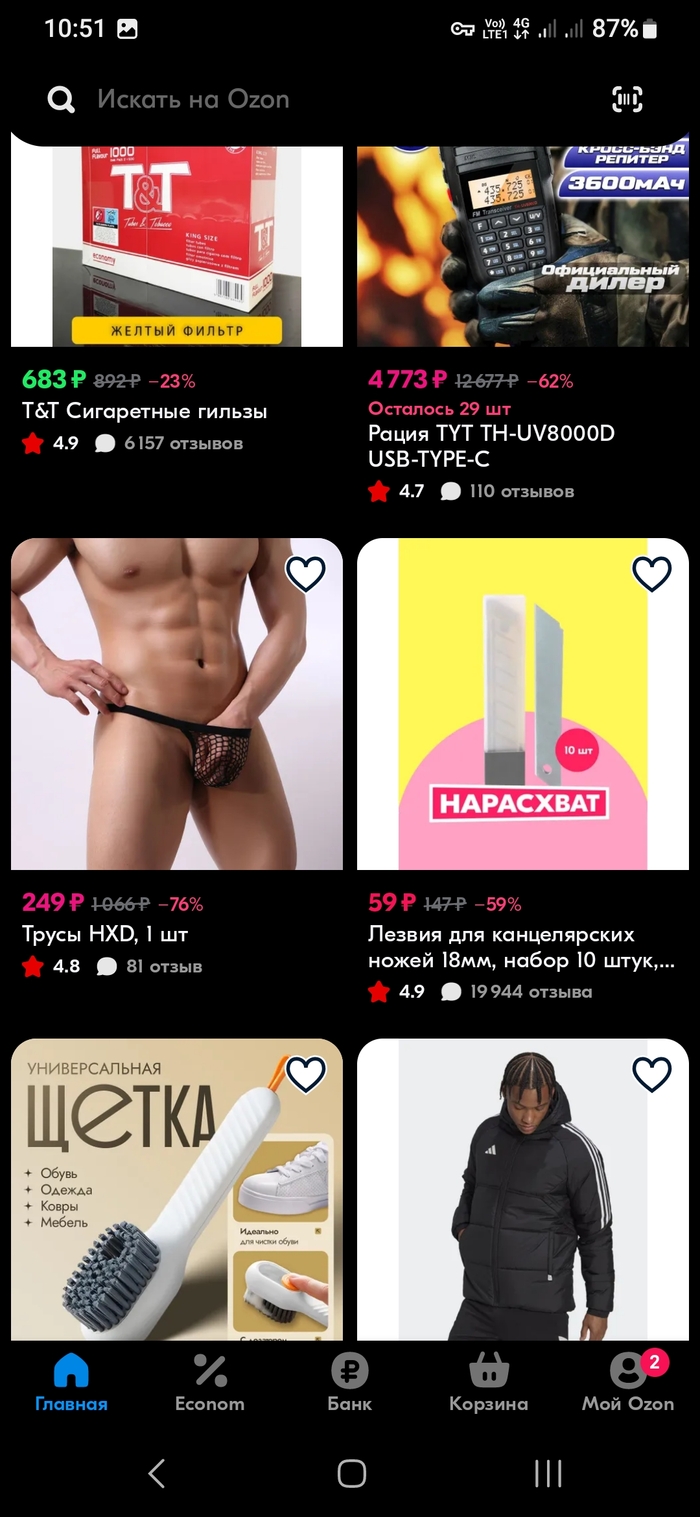Add Лезвия для канцелярских ножей to favorites
The image size is (700, 1517).
tap(651, 574)
